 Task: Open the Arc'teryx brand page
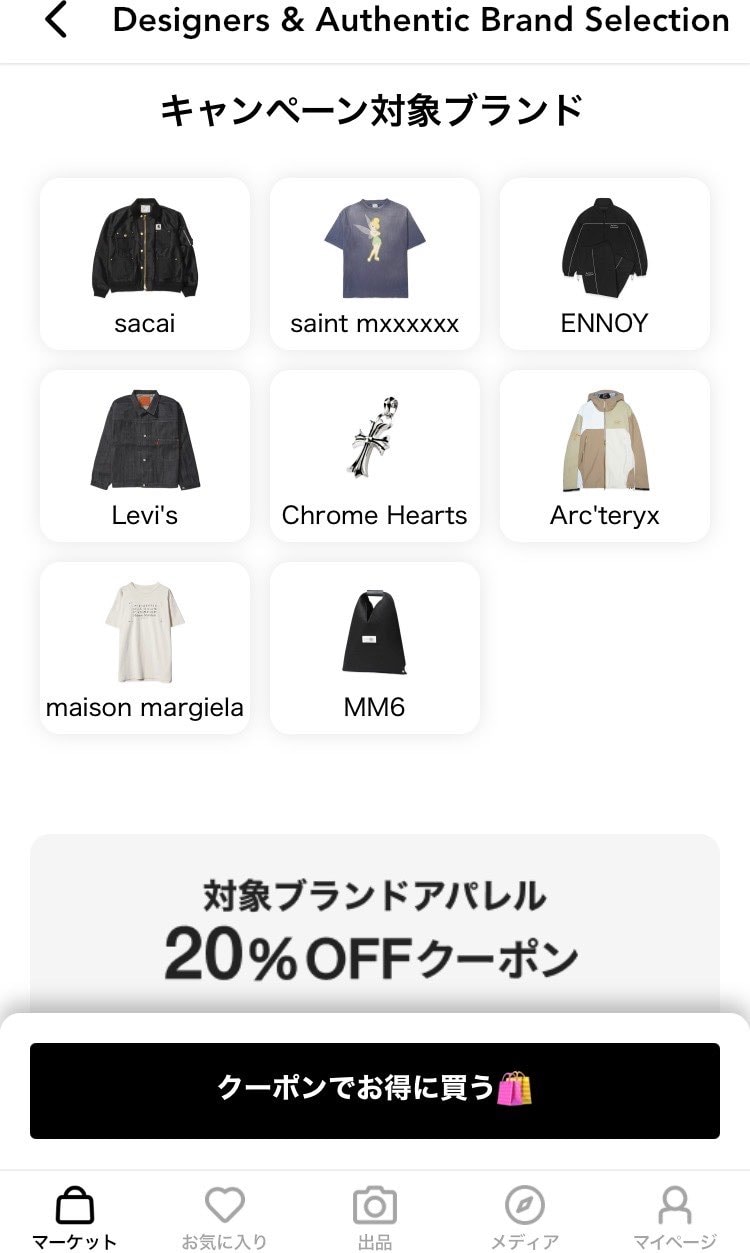(x=604, y=455)
